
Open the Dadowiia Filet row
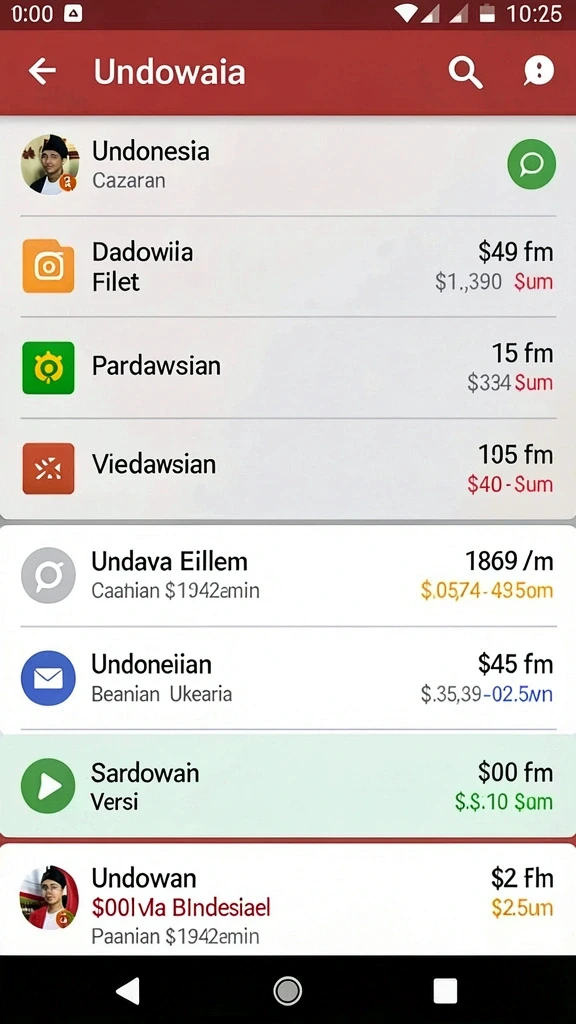pyautogui.click(x=288, y=266)
